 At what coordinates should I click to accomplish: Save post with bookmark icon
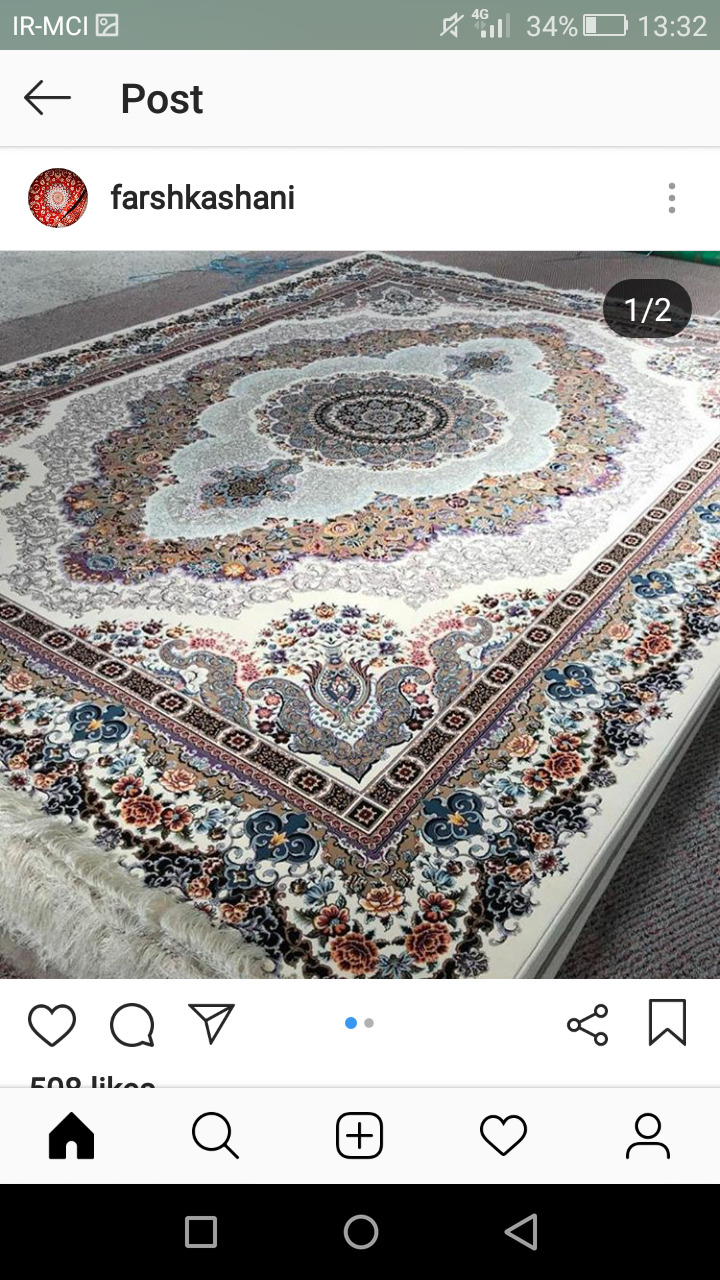coord(667,1023)
